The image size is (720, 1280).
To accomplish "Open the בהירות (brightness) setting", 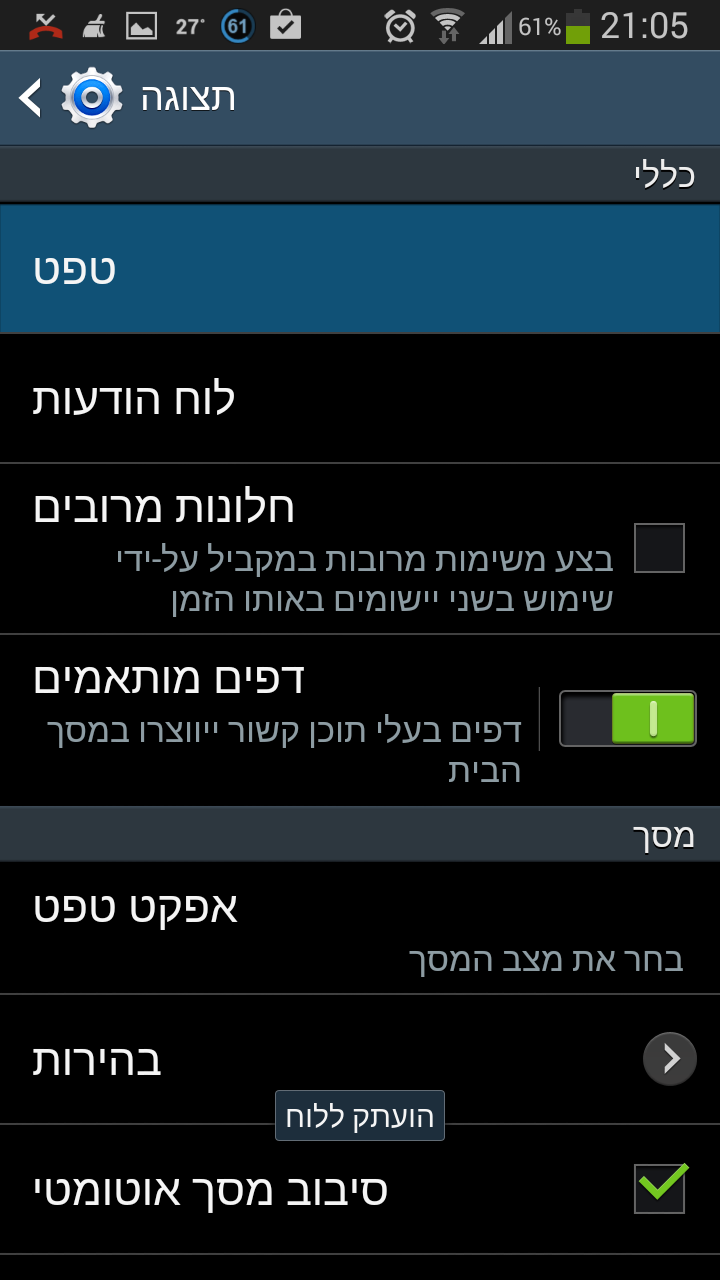I will click(360, 1059).
